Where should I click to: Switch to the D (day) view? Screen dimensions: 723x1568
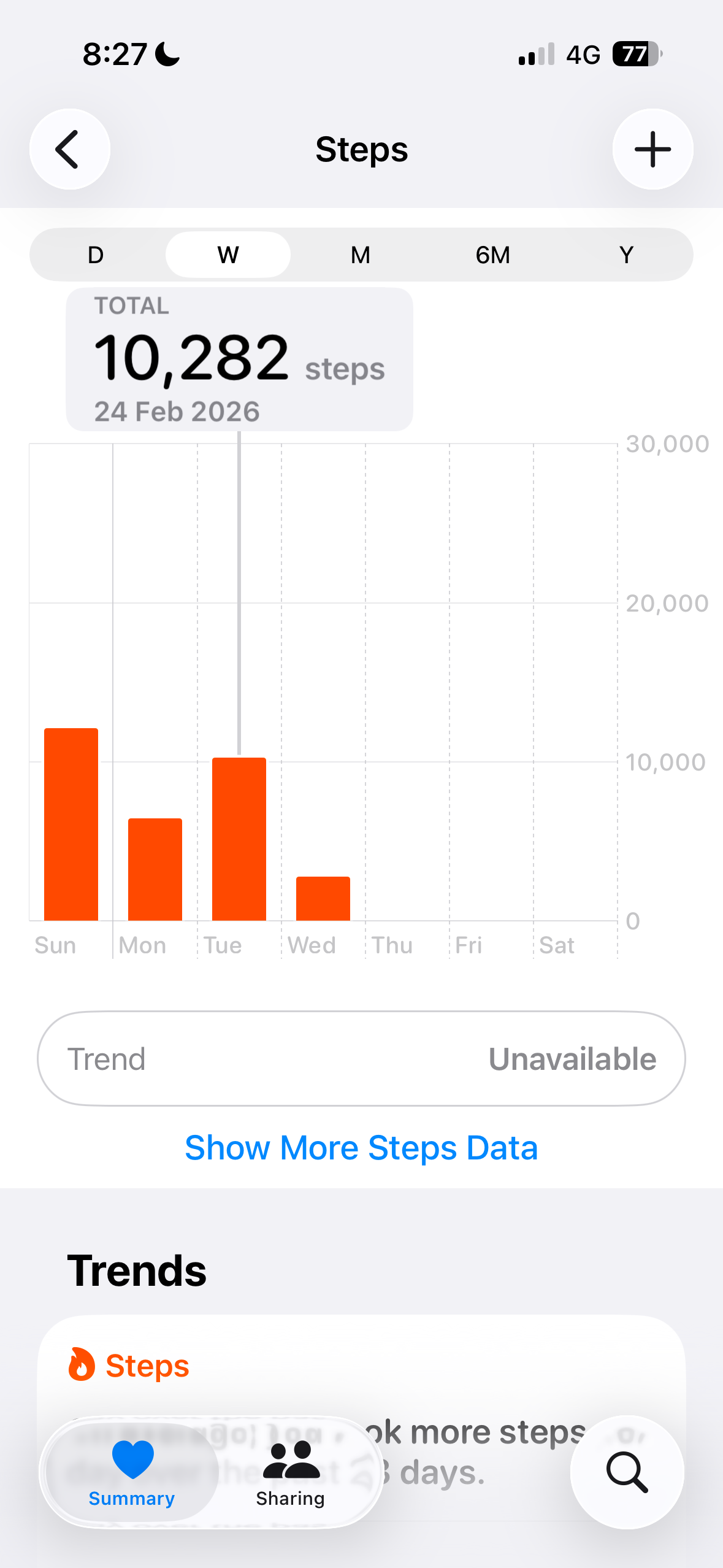(x=96, y=255)
